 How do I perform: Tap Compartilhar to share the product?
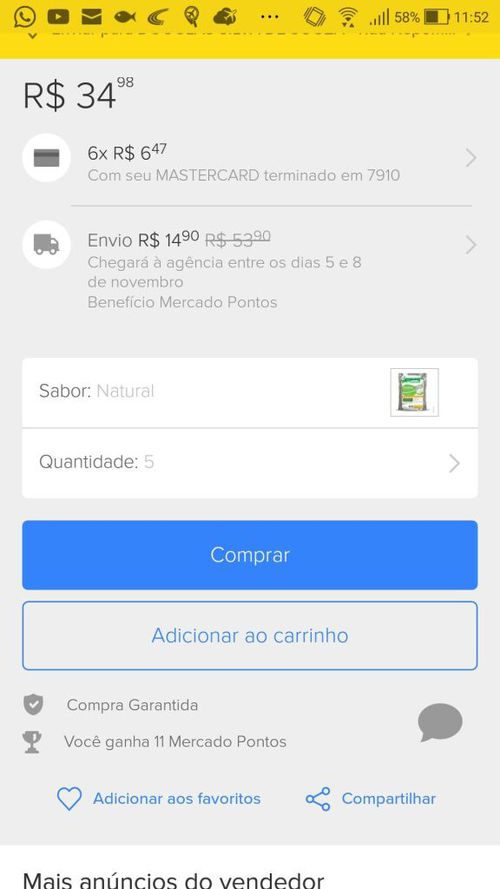coord(371,799)
